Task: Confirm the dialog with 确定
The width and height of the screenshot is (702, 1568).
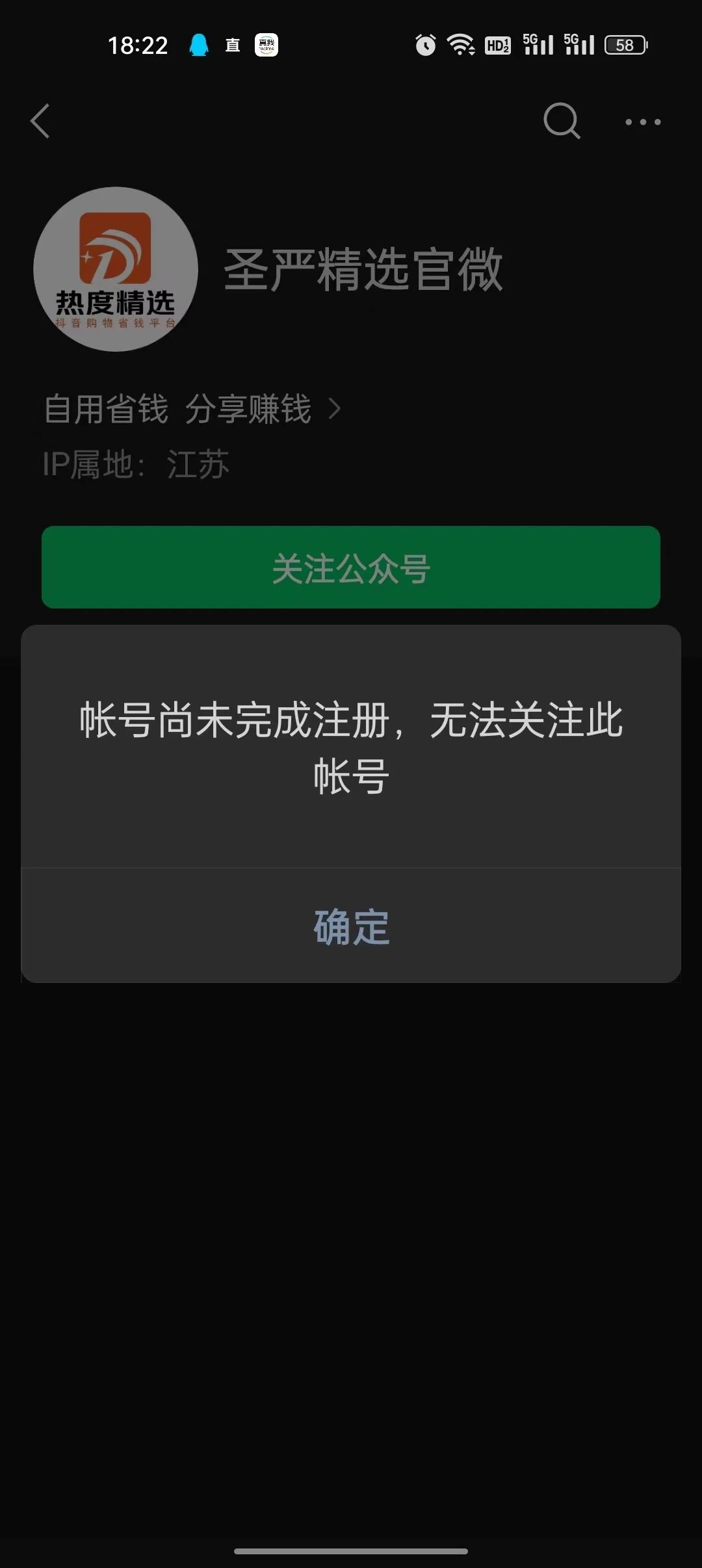Action: 351,926
